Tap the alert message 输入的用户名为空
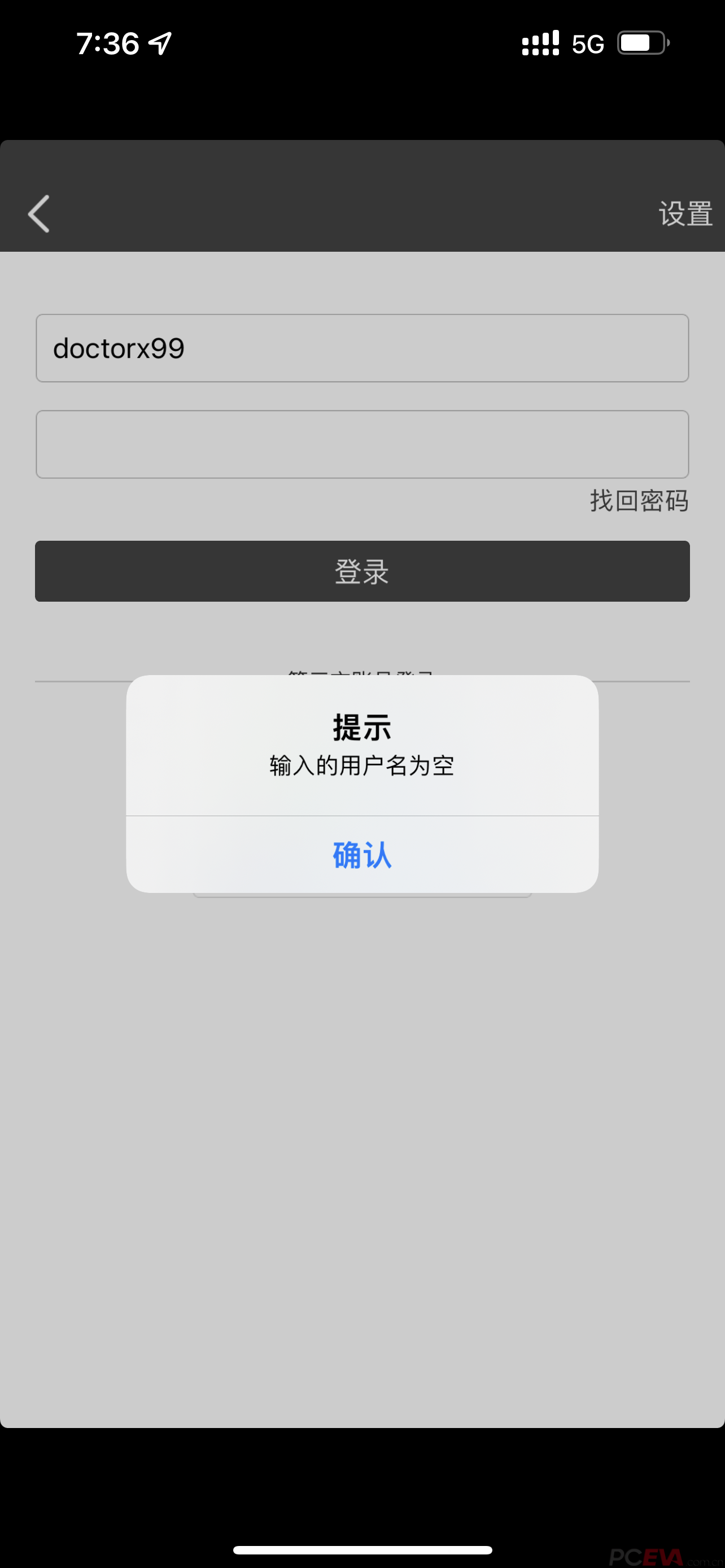The width and height of the screenshot is (725, 1568). [x=361, y=767]
